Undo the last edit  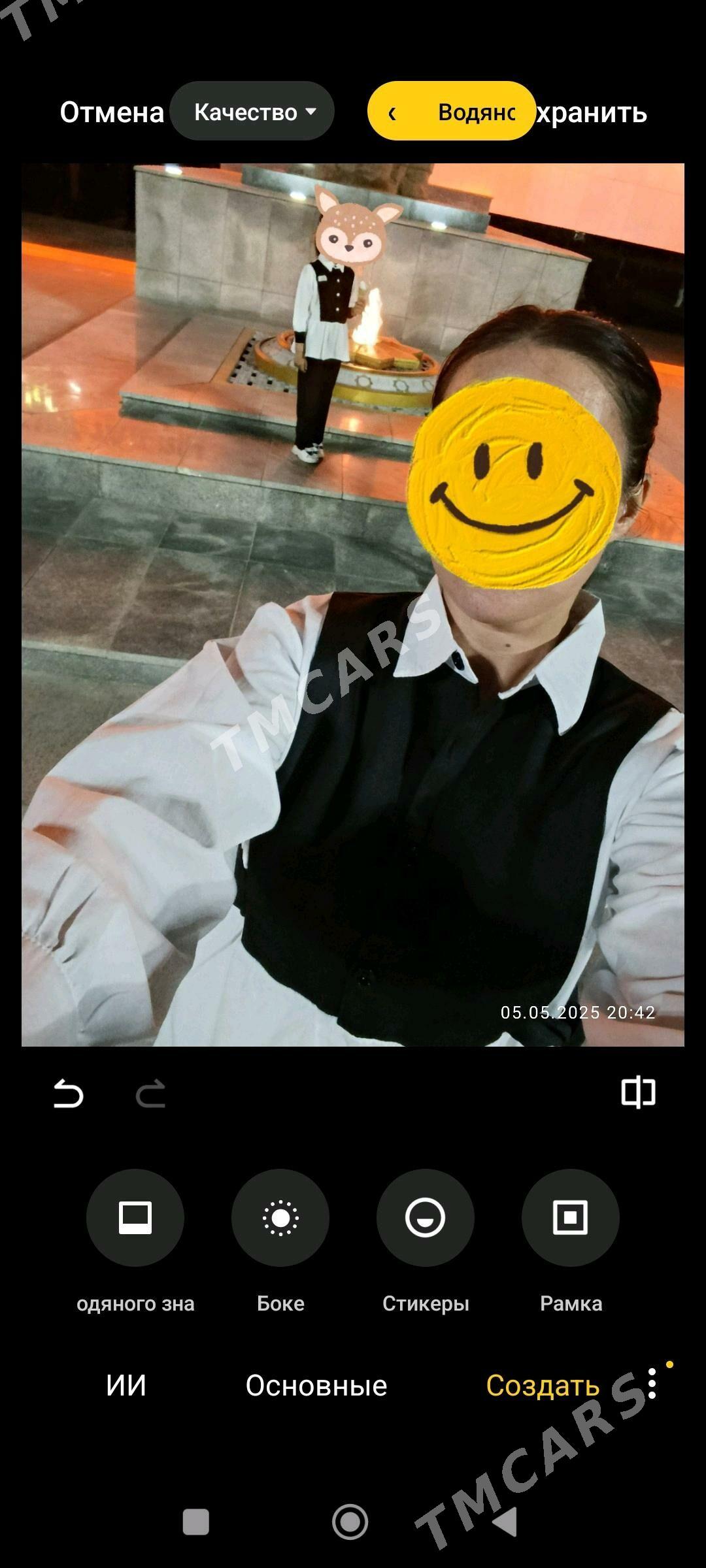tap(68, 1093)
